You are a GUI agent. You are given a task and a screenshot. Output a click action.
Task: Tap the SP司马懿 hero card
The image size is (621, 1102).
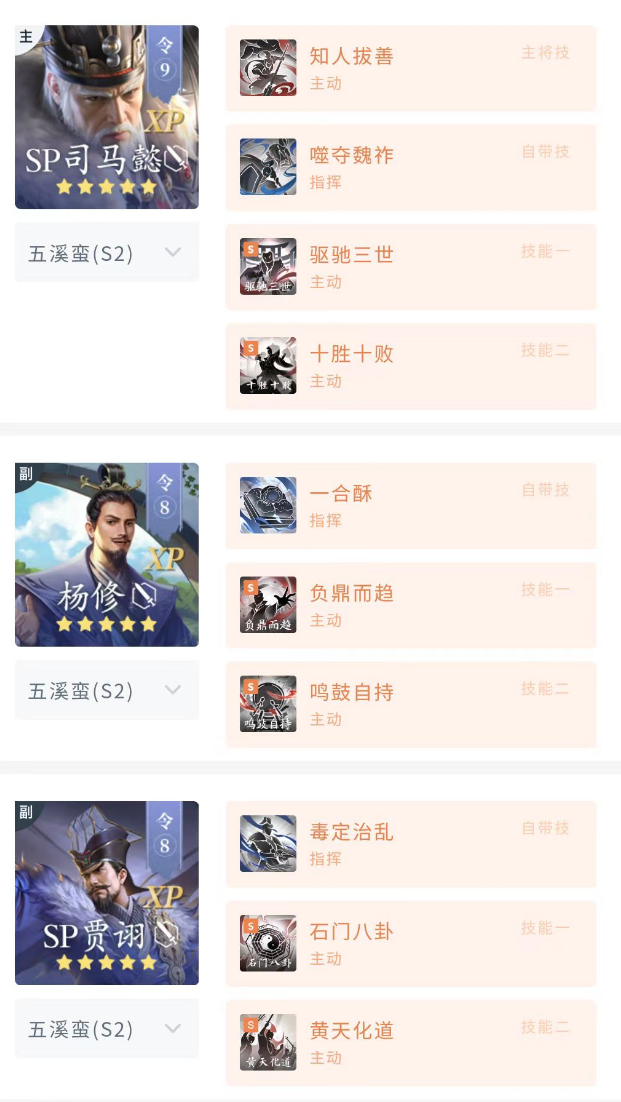click(106, 117)
